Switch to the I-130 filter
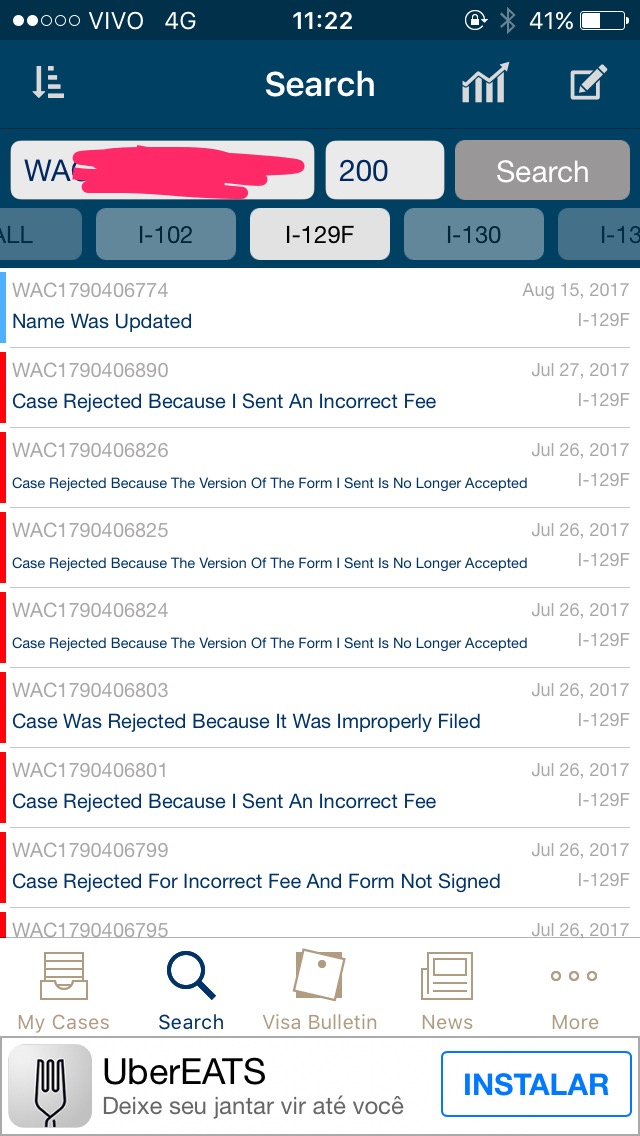Viewport: 640px width, 1136px height. [x=474, y=235]
